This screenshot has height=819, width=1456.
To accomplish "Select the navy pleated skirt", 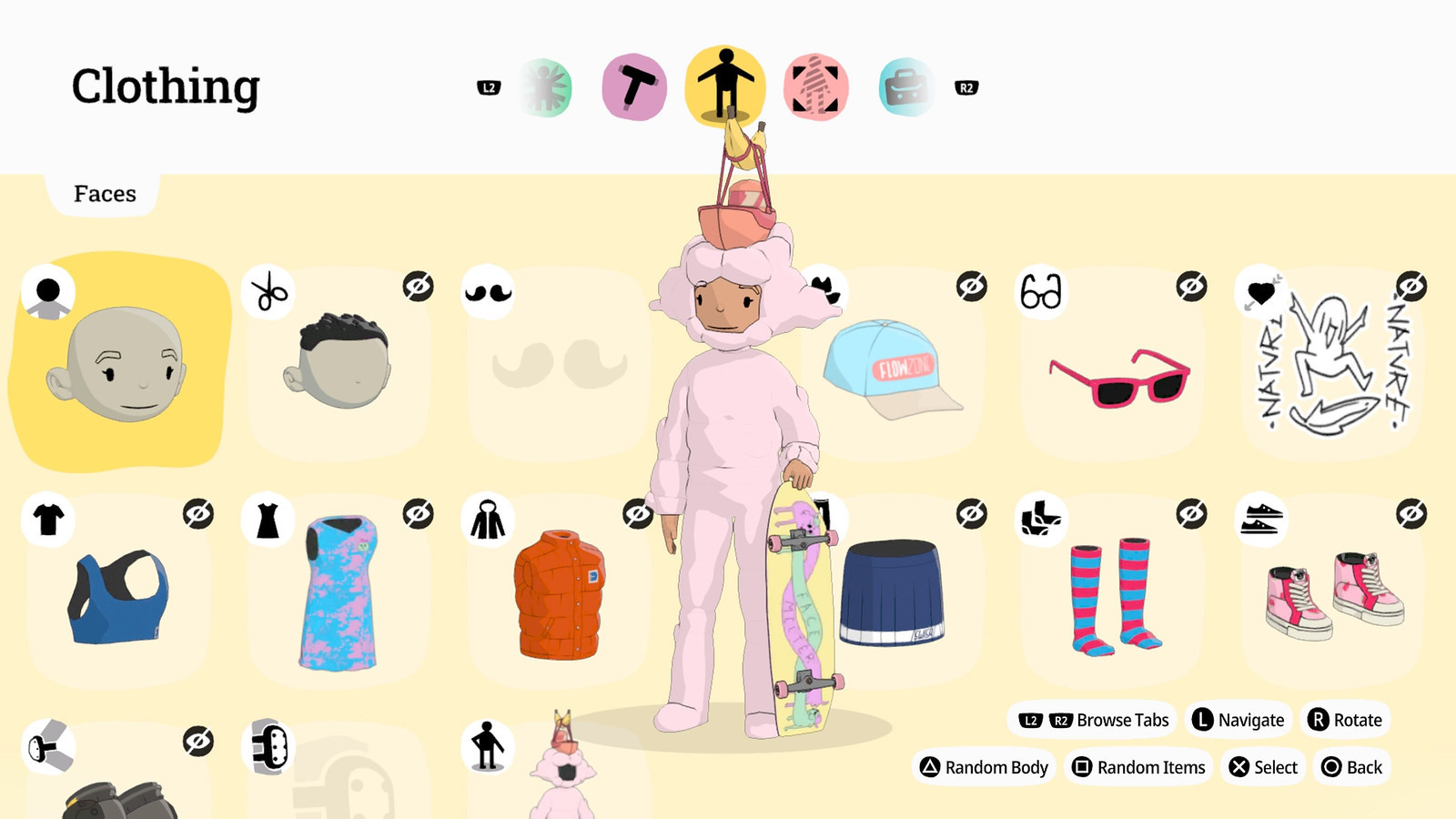I will tap(892, 591).
